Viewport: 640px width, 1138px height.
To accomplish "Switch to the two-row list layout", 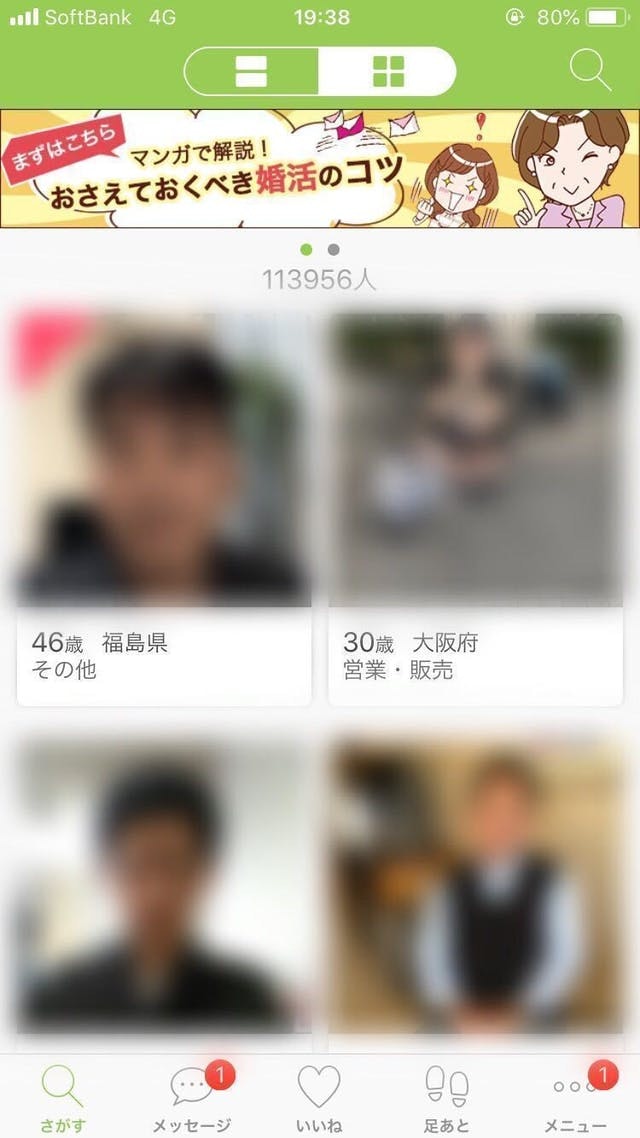I will tap(251, 72).
